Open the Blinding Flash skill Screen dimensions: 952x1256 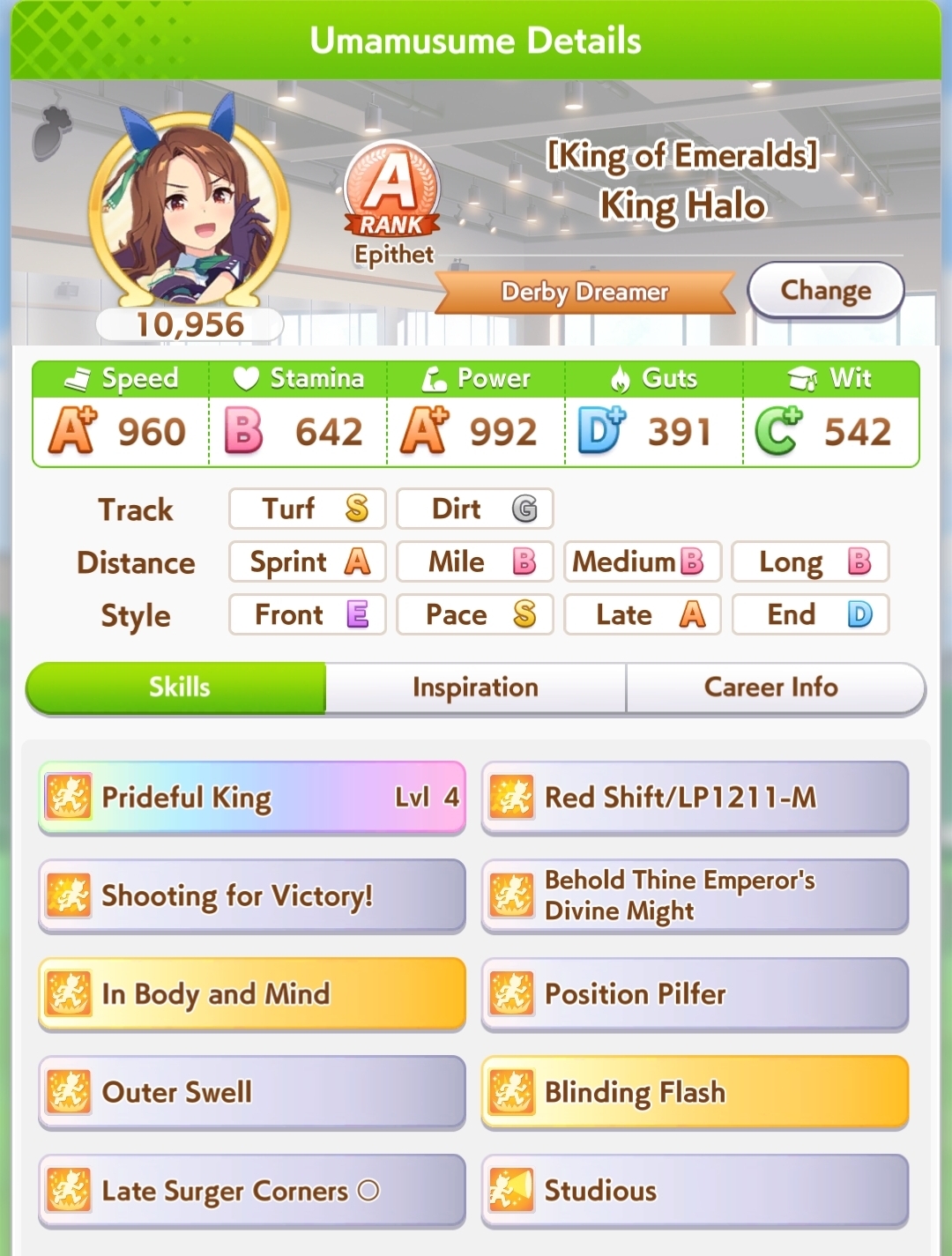coord(695,1093)
